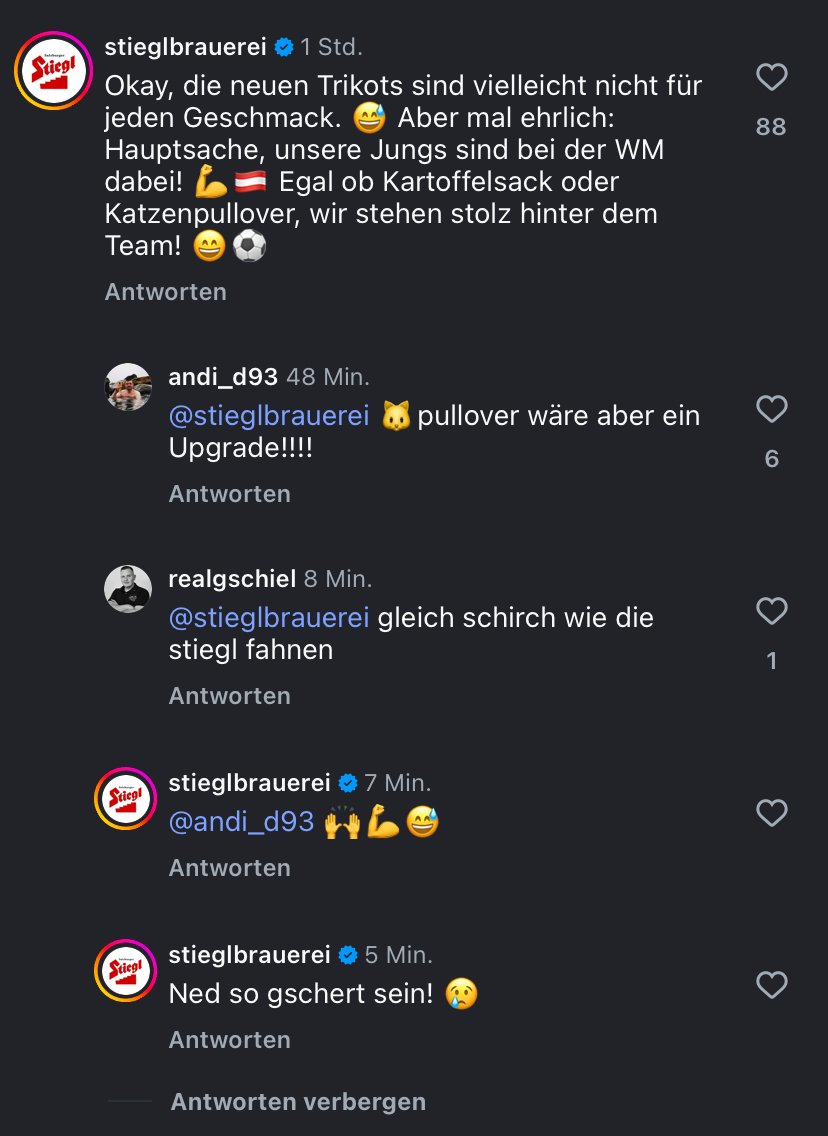Viewport: 828px width, 1136px height.
Task: Like andi_d93's pullover Upgrade comment
Action: (x=771, y=410)
